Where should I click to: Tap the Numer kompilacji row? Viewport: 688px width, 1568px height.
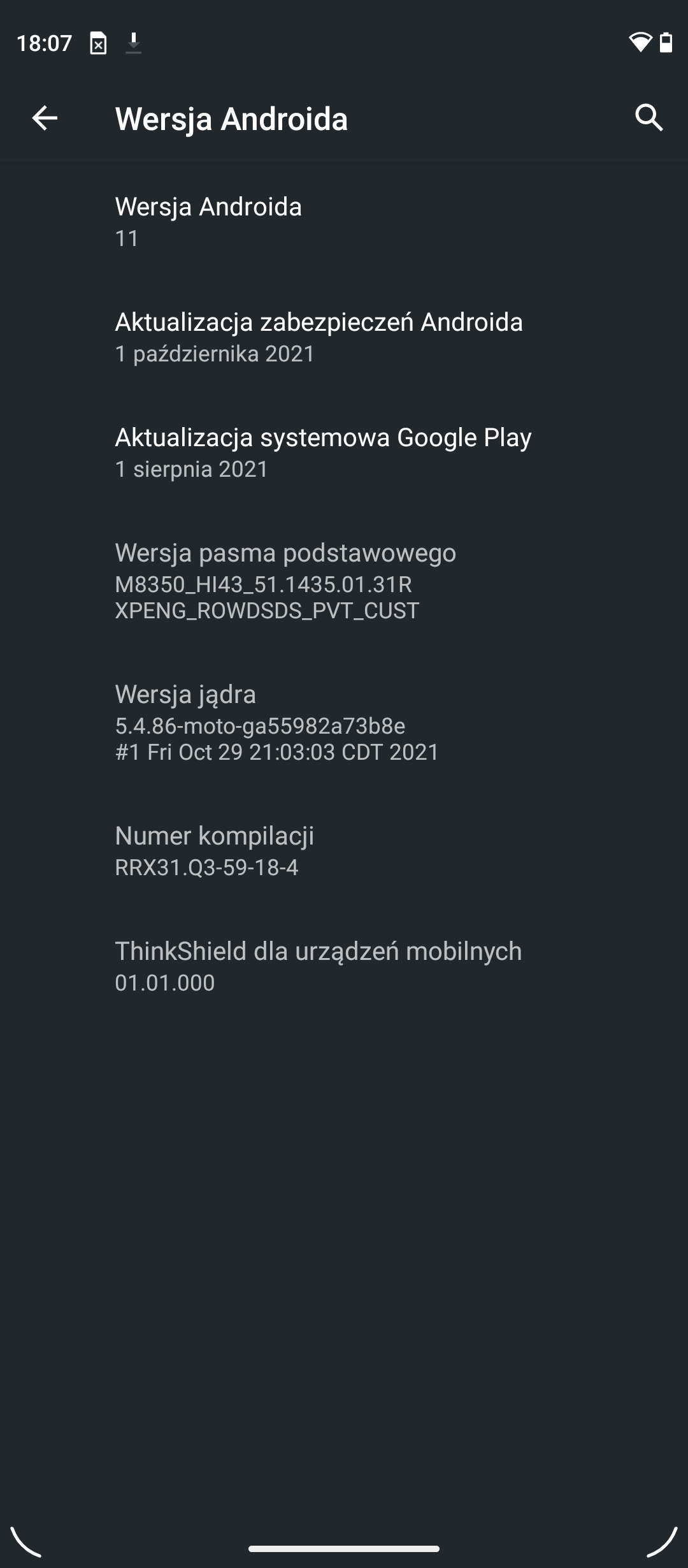344,851
